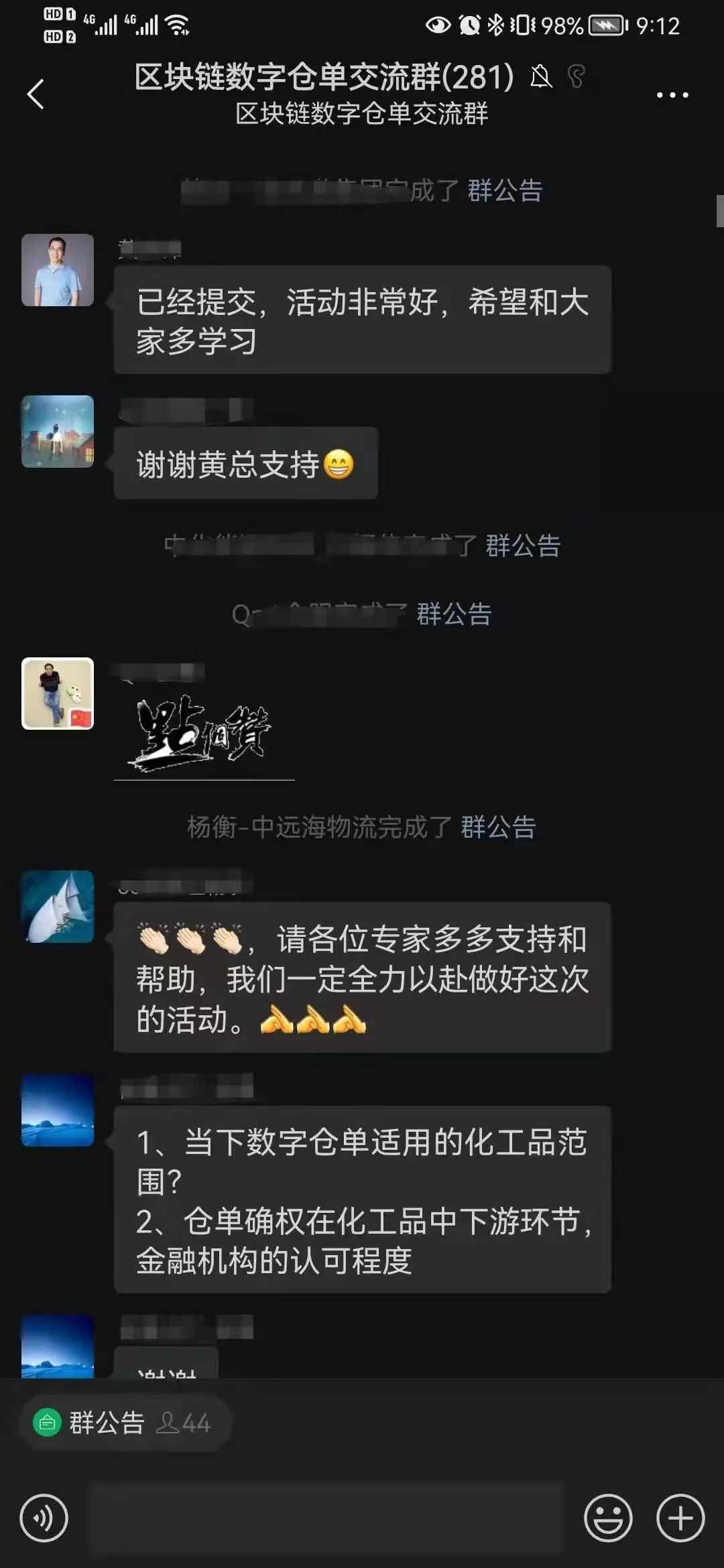Screen dimensions: 724x1568
Task: Open sailboat avatar beside 请各位专家 message
Action: pos(58,907)
